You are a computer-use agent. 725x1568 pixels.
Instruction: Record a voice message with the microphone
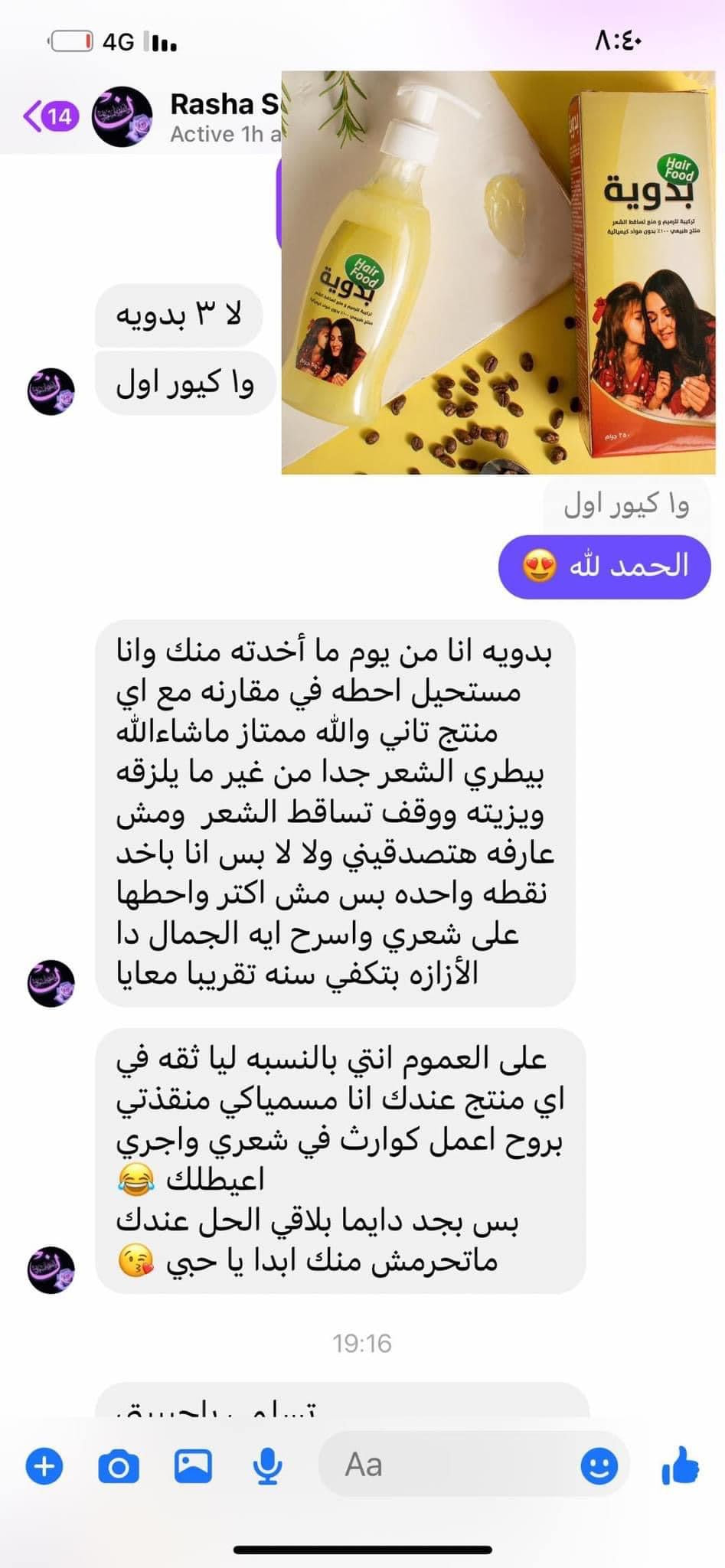(267, 1466)
